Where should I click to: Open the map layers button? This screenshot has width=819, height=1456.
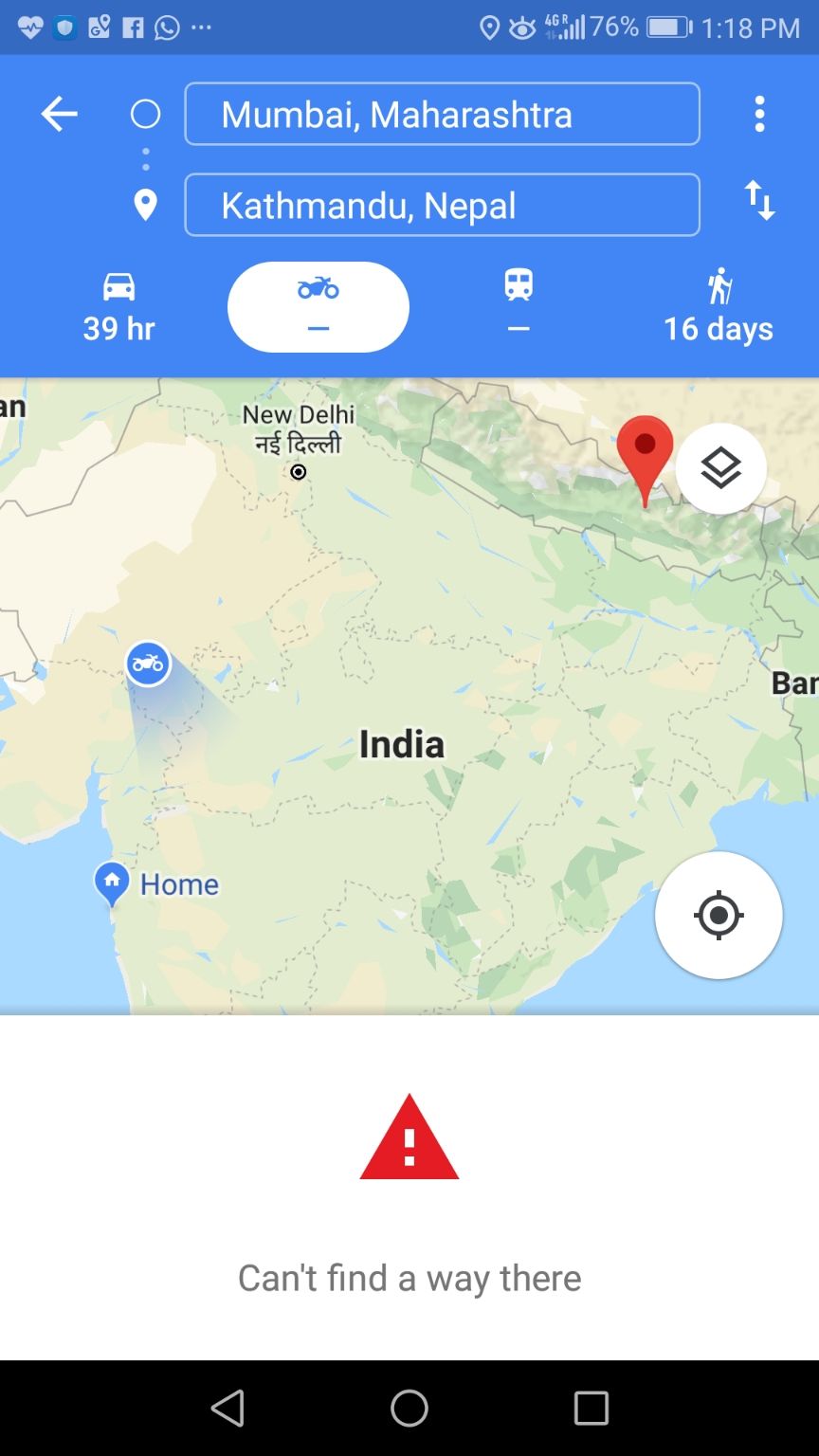pos(720,468)
